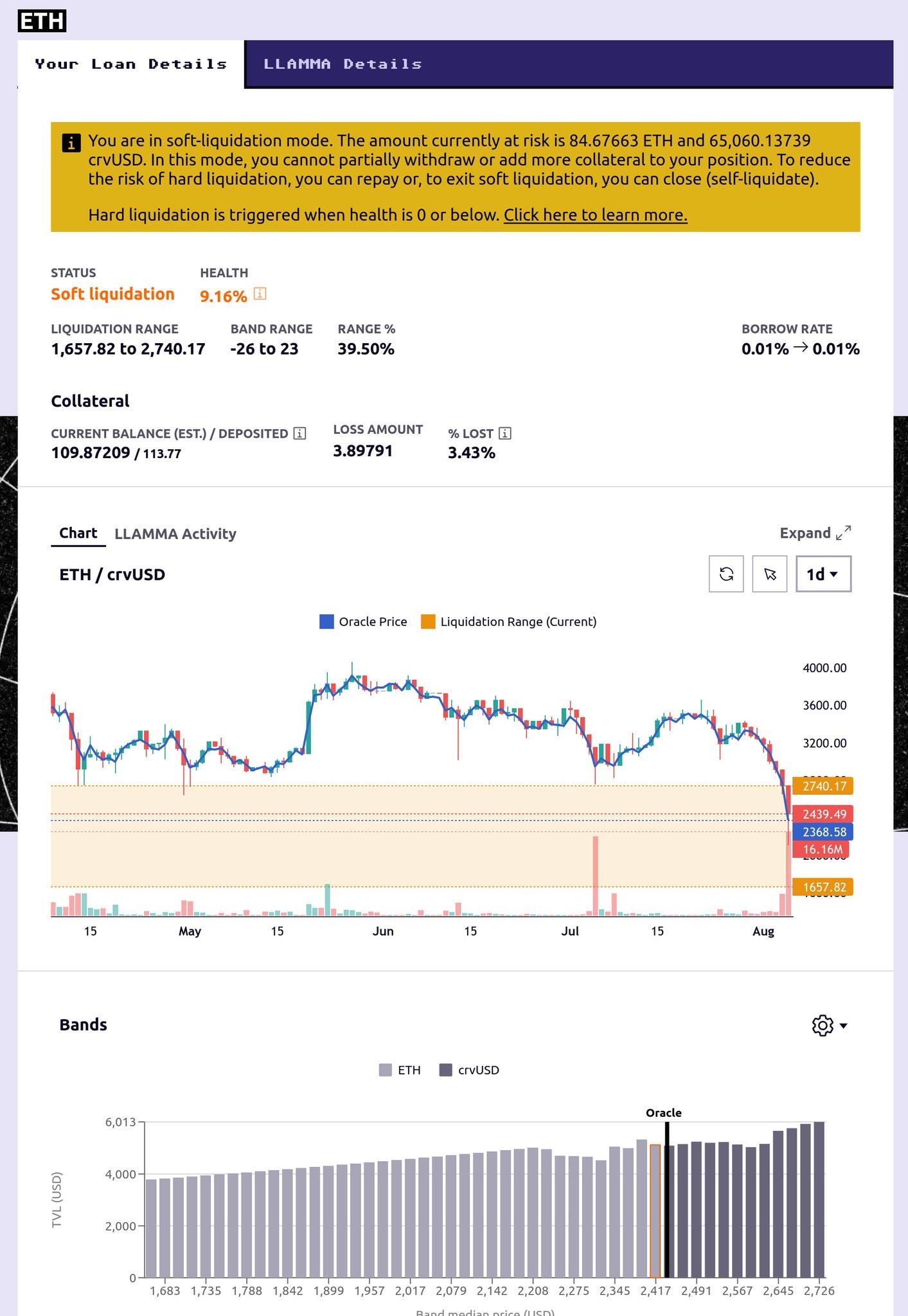The height and width of the screenshot is (1316, 908).
Task: Show info for current balance / deposited
Action: click(299, 434)
